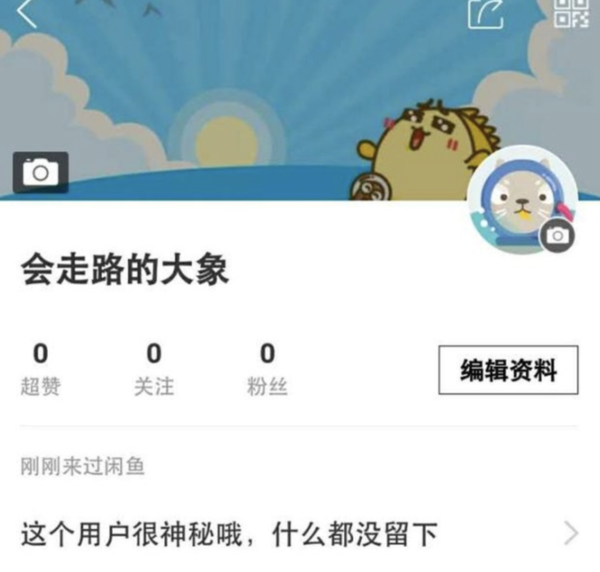Open the 这个用户很神秘哦 bio row
This screenshot has width=600, height=572.
click(300, 533)
